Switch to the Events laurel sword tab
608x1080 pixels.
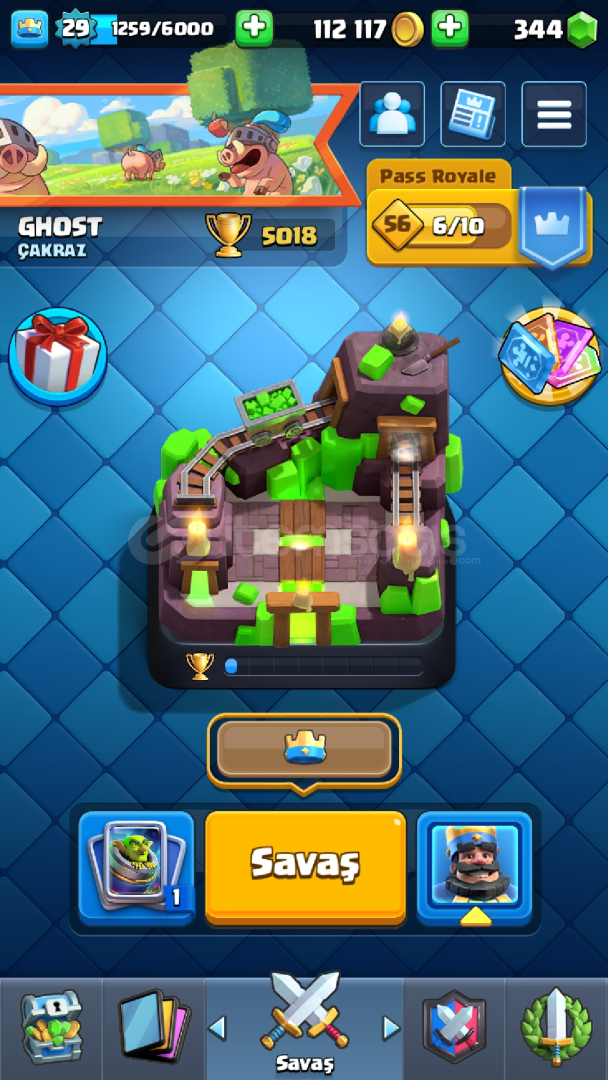click(x=557, y=1028)
